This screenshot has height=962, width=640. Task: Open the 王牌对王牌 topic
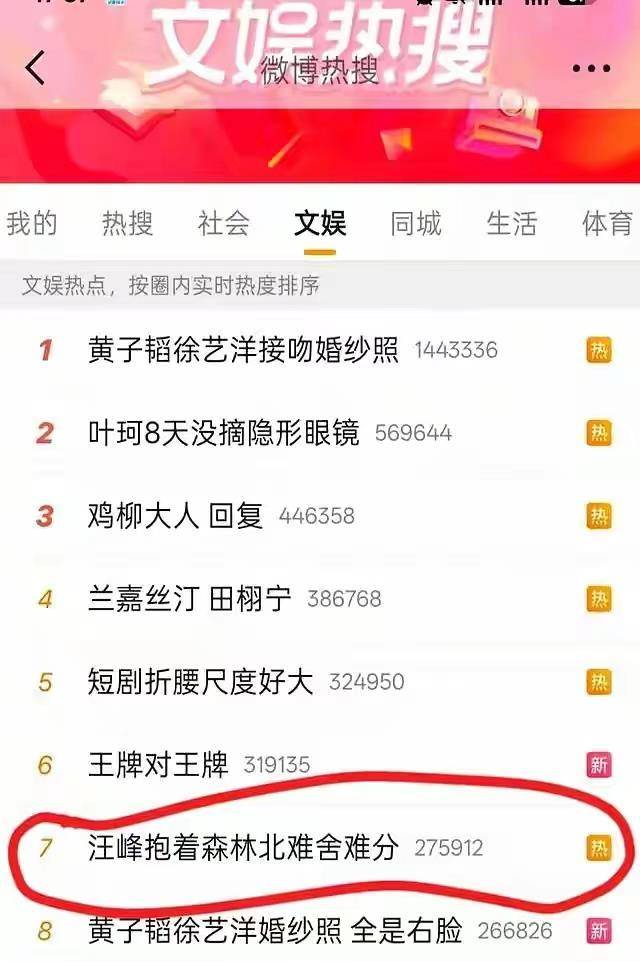pos(158,765)
